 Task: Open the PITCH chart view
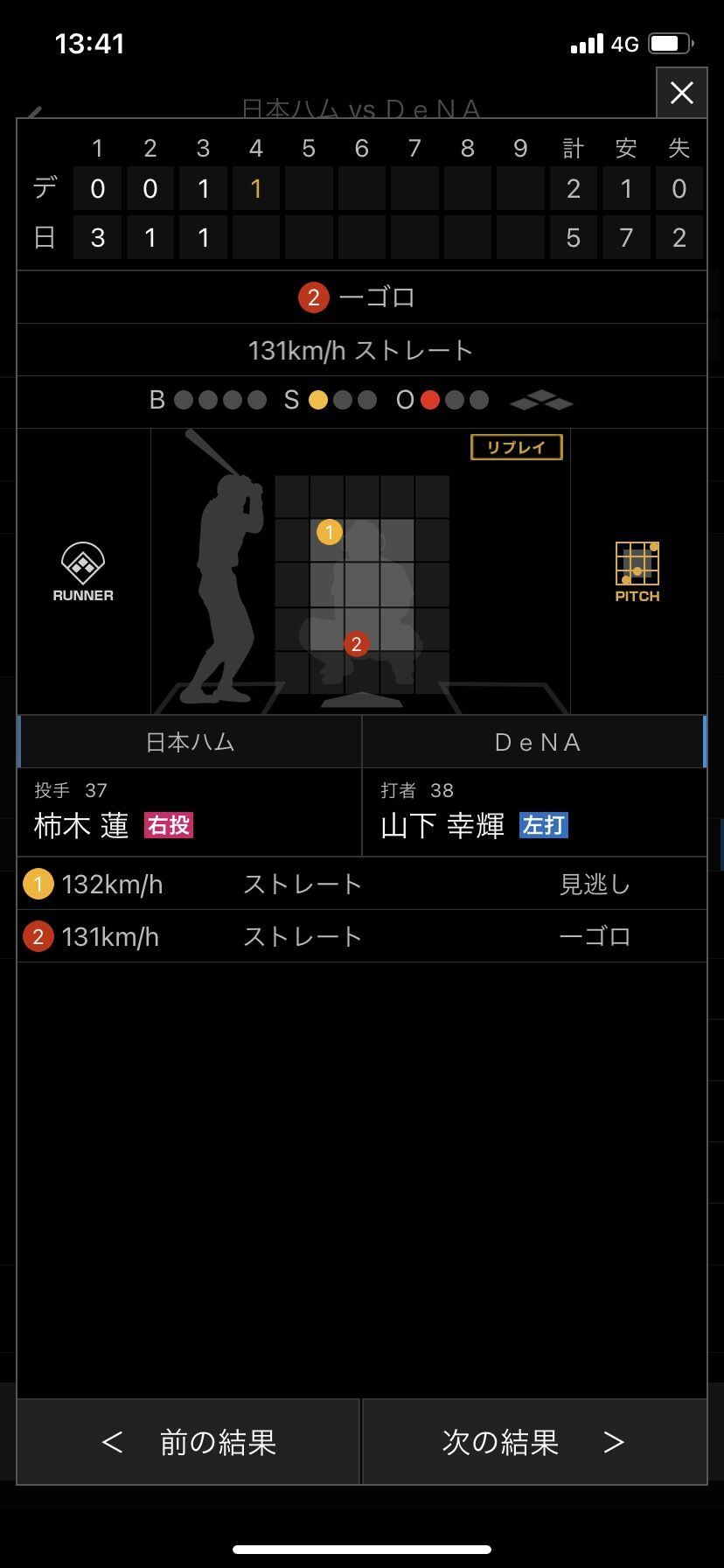point(637,572)
